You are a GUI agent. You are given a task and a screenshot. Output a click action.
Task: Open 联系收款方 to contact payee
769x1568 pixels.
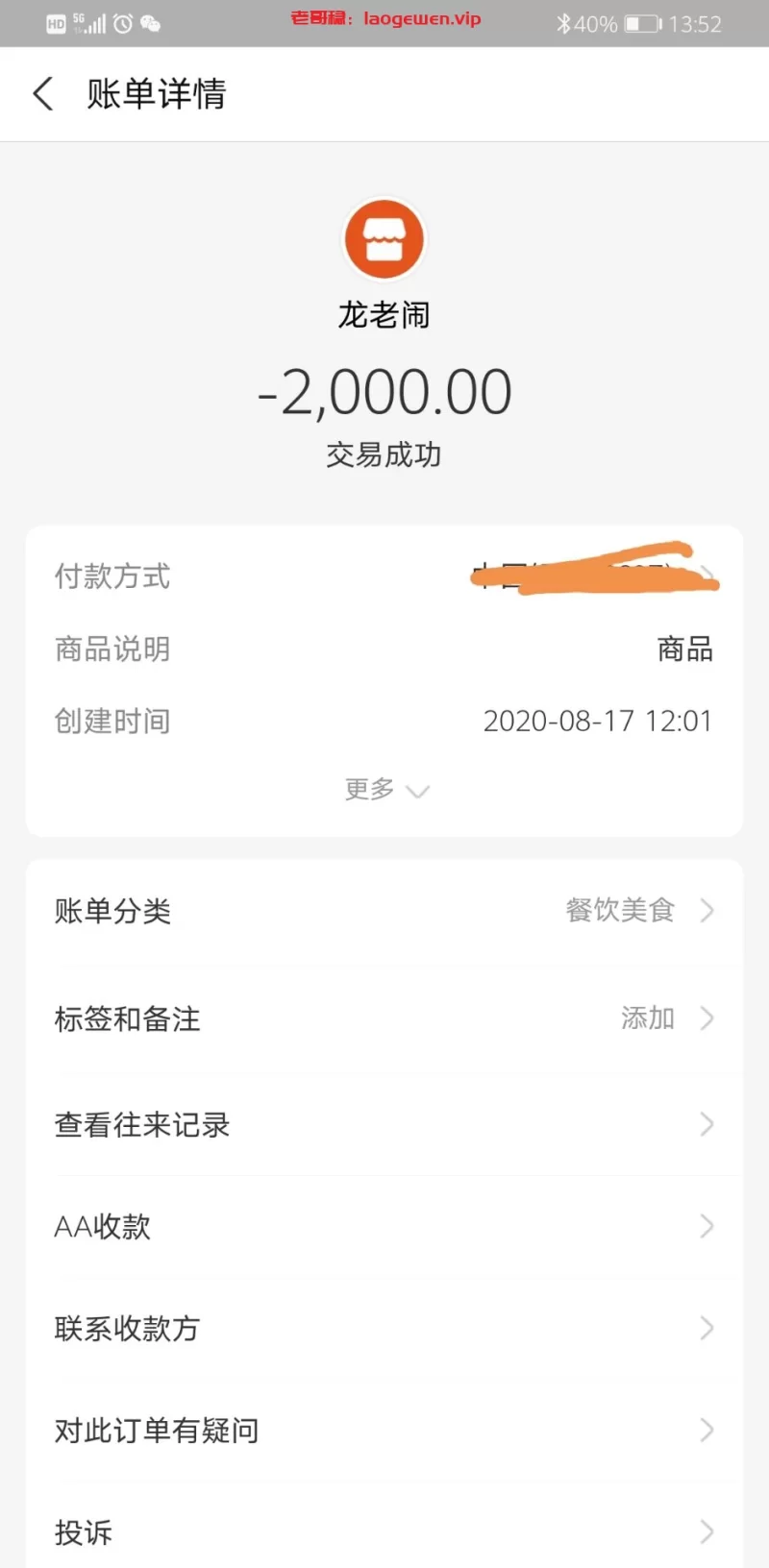[x=384, y=1328]
